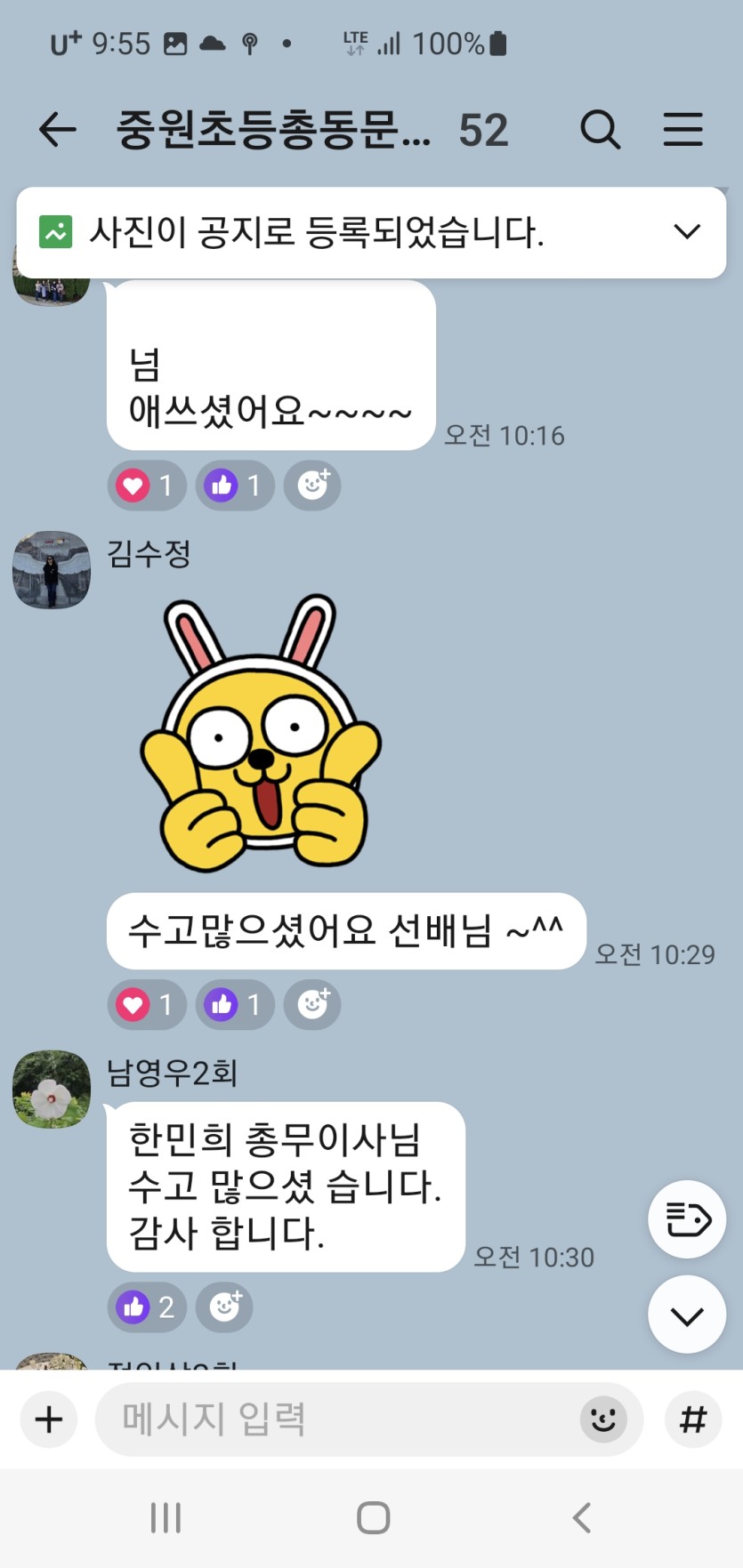The width and height of the screenshot is (743, 1568).
Task: Open the hashtag search button
Action: pyautogui.click(x=692, y=1419)
